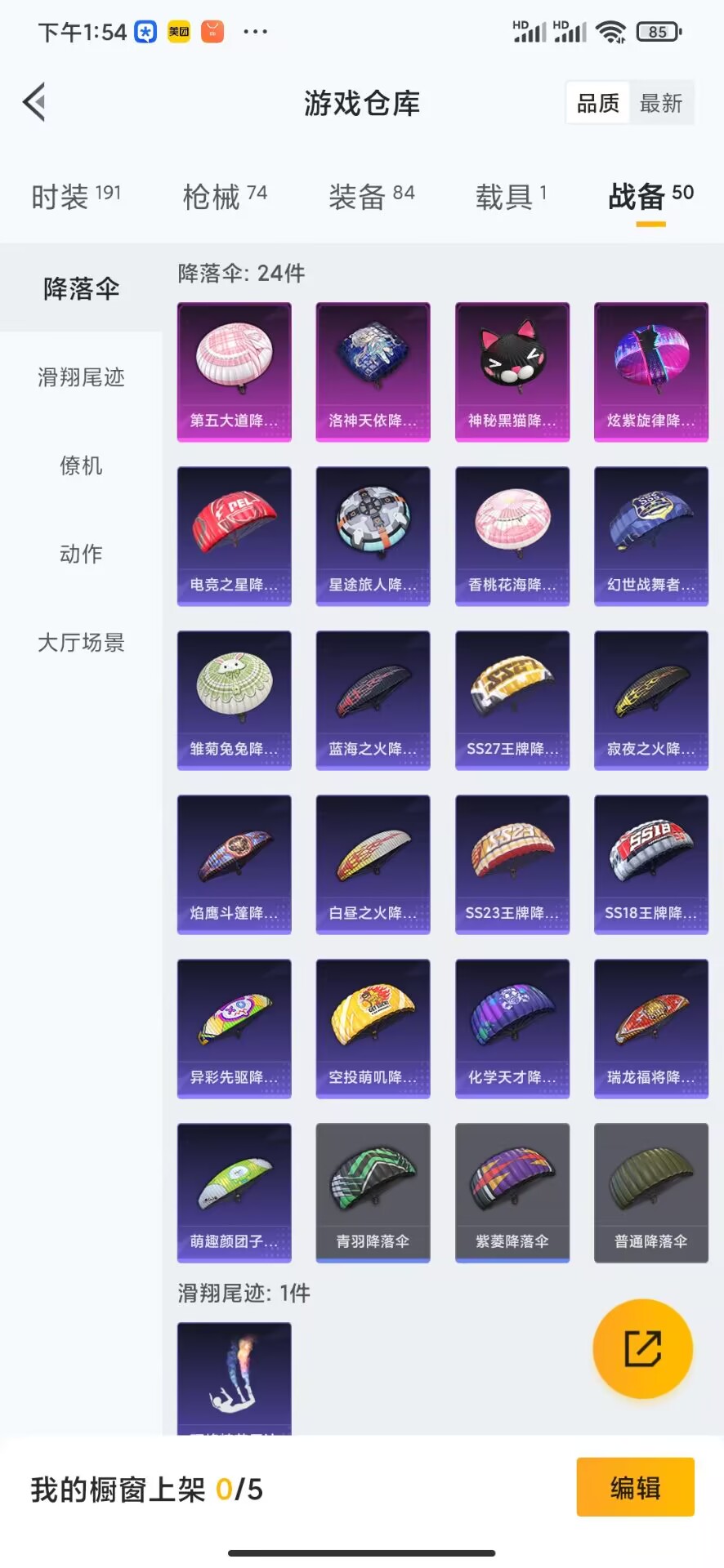Switch to the 装备 tab
Image resolution: width=724 pixels, height=1568 pixels.
click(x=371, y=196)
